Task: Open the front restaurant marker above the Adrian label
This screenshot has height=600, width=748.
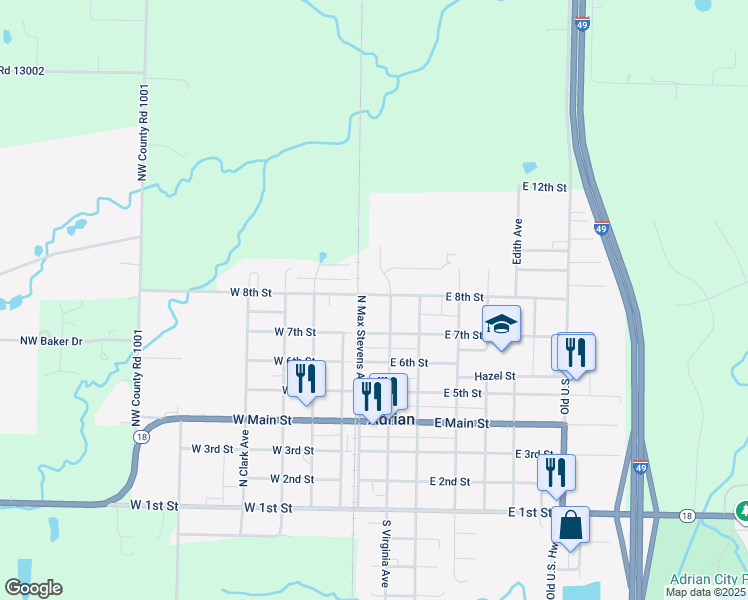Action: 373,400
